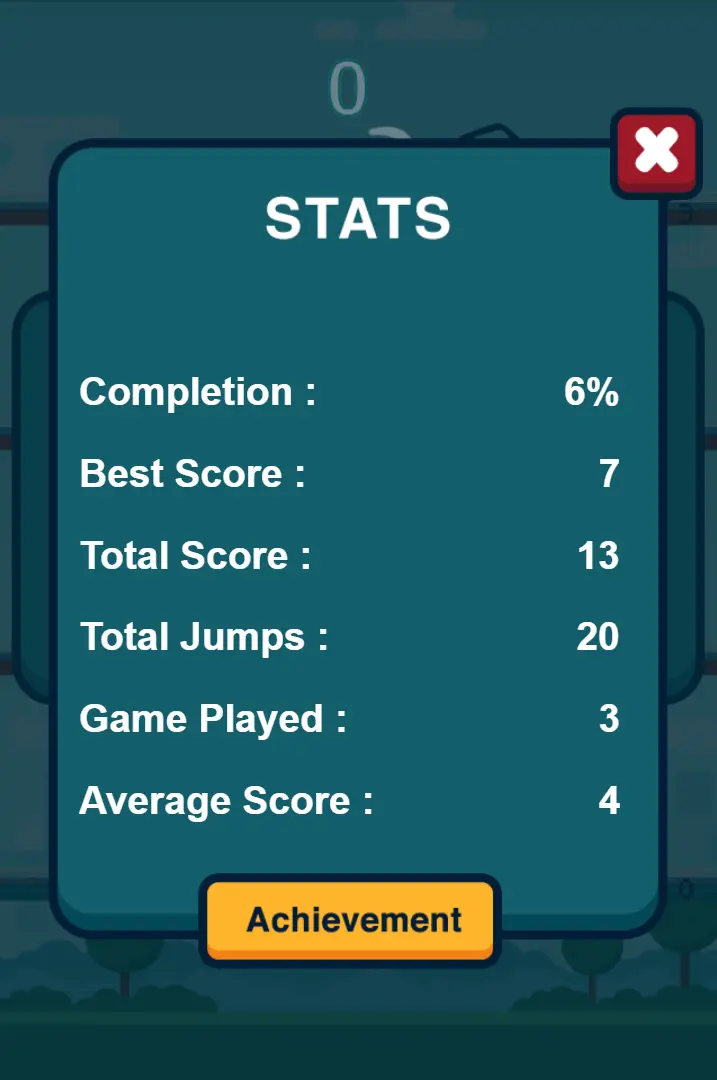Open the Achievement screen
Viewport: 717px width, 1080px height.
tap(351, 920)
